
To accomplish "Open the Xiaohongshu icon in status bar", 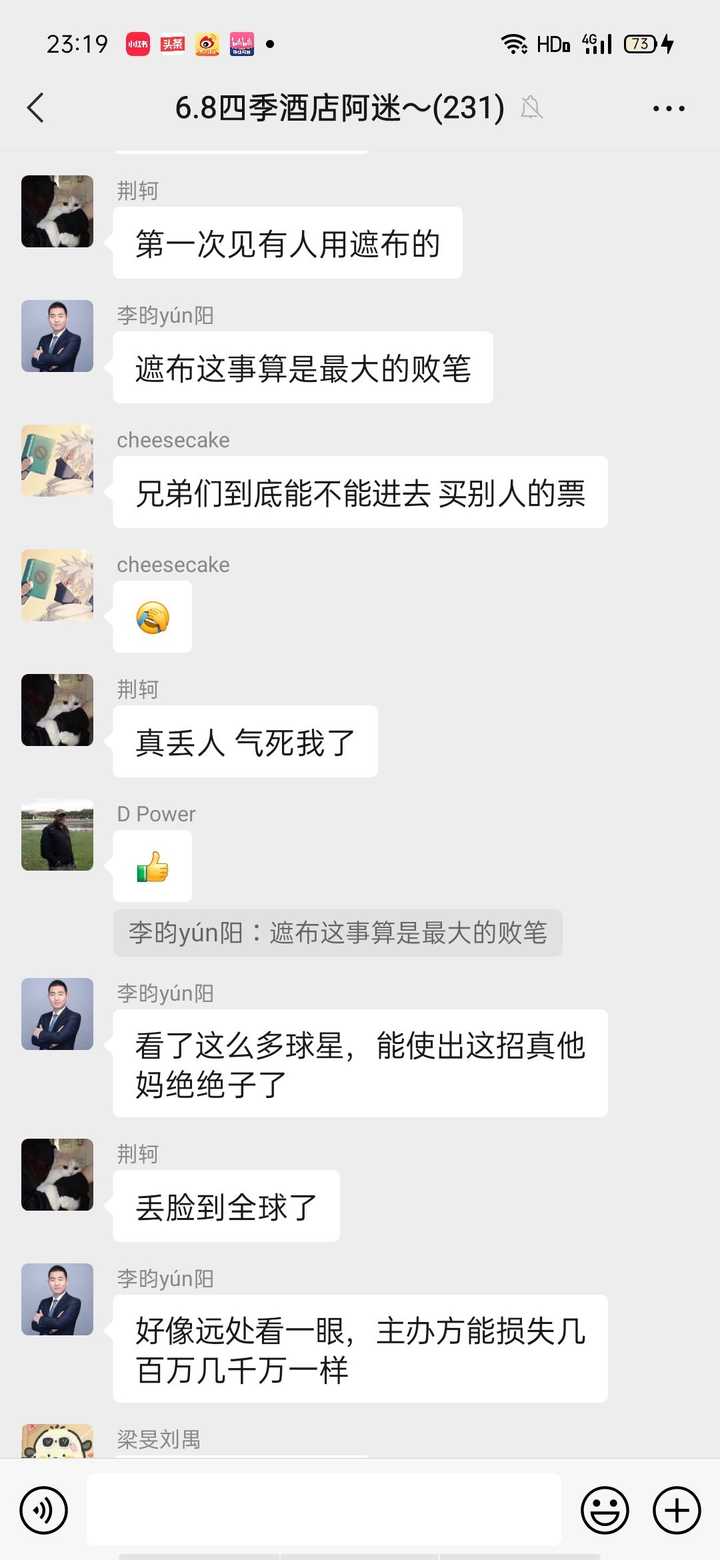I will (x=137, y=44).
